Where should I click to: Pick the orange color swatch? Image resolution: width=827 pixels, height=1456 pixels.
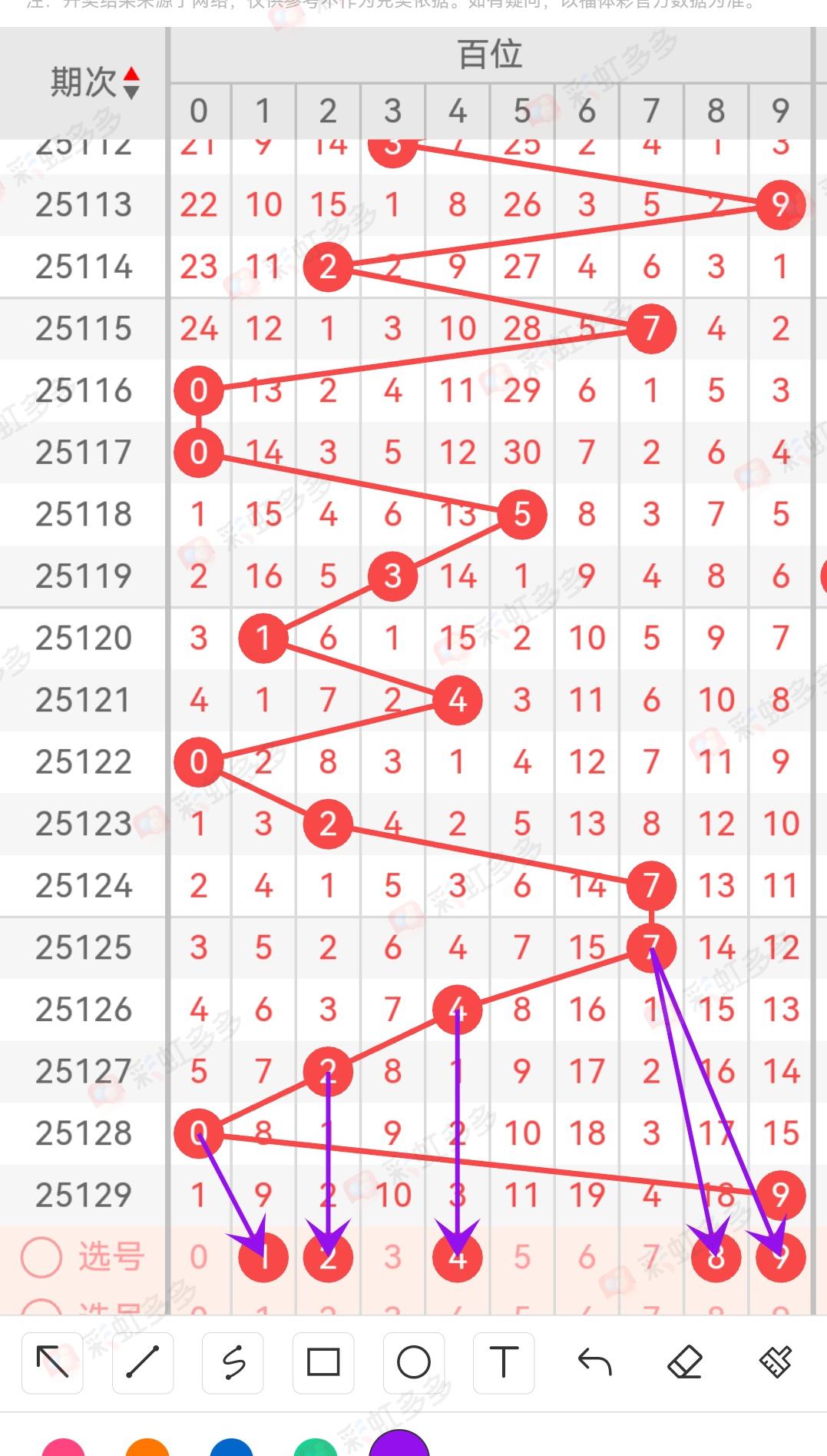tap(147, 1448)
